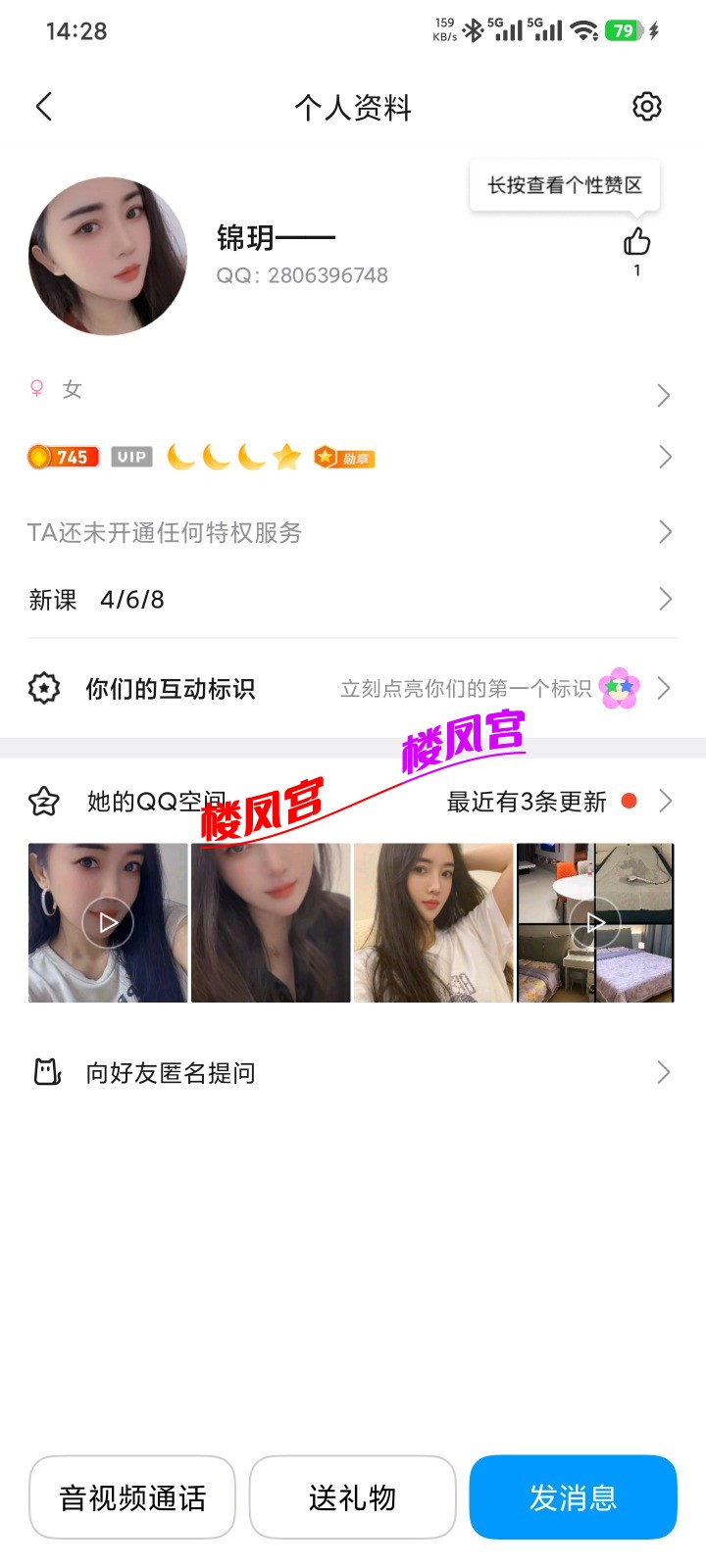
Task: Open 你们的互动标识 row
Action: click(353, 688)
